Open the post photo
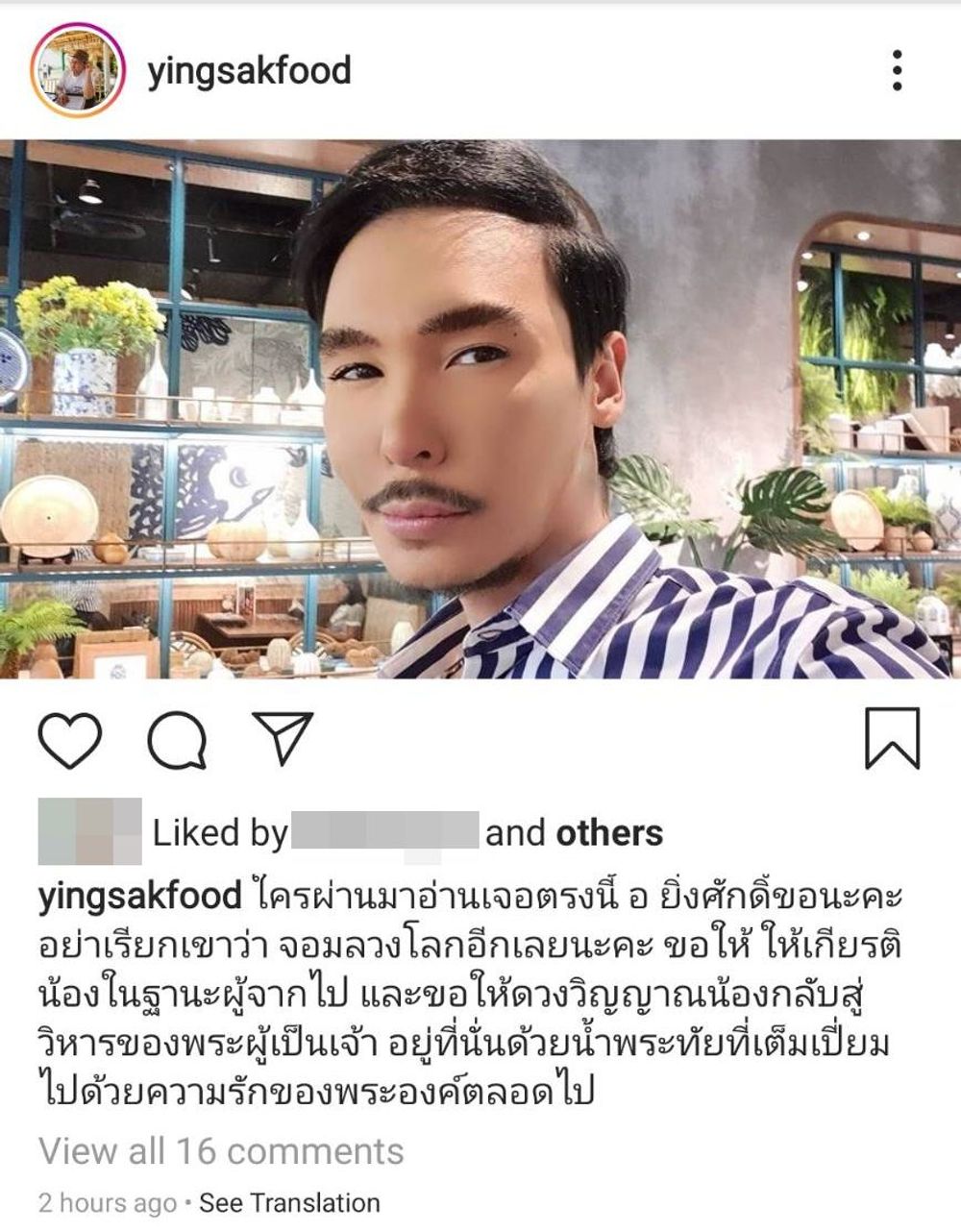Screen dimensions: 961x1232 (480, 408)
